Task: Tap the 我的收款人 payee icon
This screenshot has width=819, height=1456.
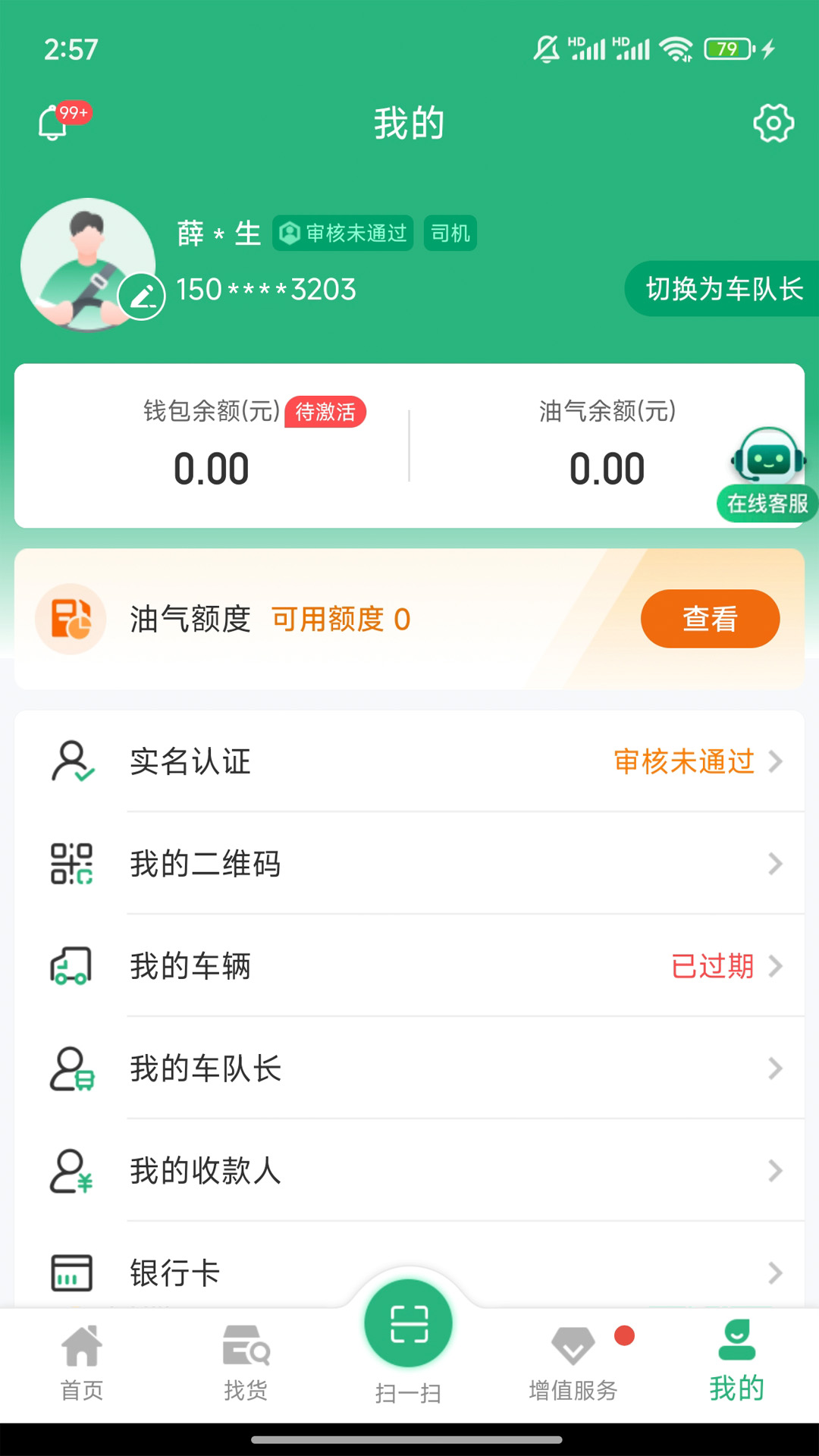Action: point(71,1172)
